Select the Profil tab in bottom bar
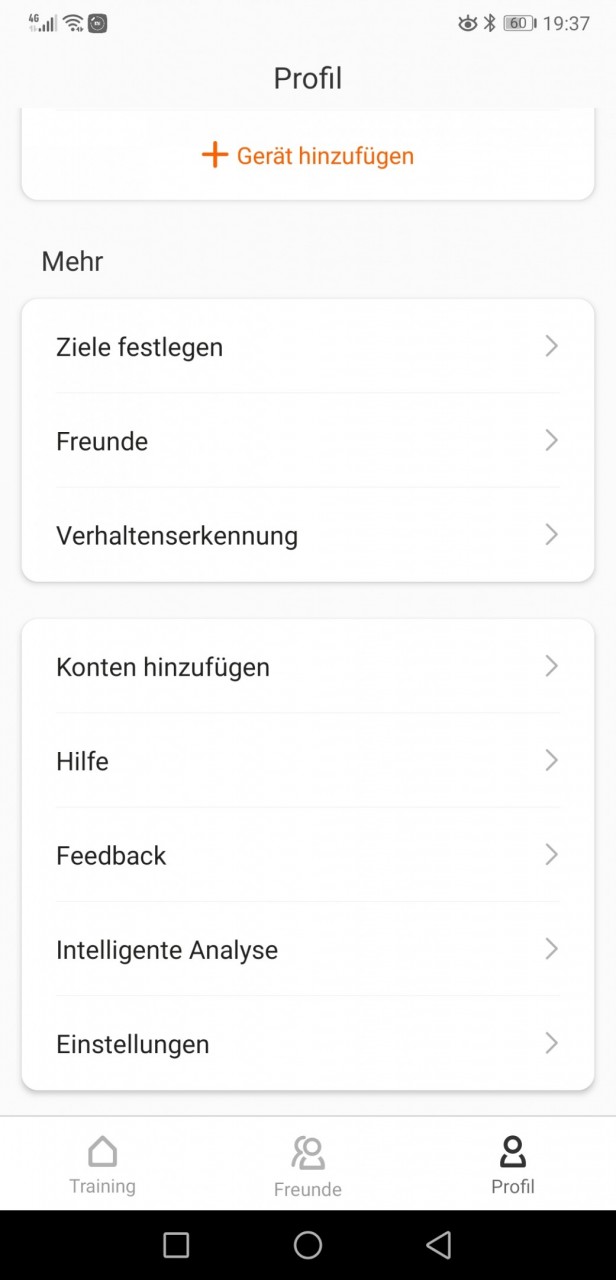Viewport: 616px width, 1280px height. pos(513,1165)
